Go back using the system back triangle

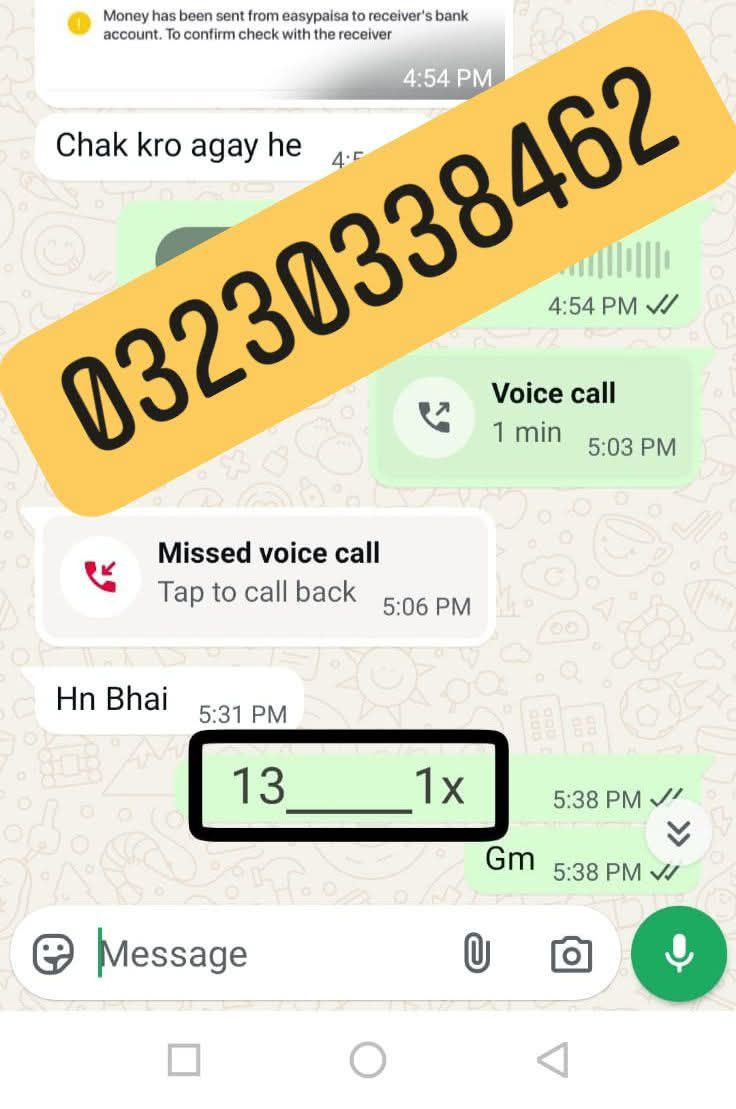pos(552,1060)
